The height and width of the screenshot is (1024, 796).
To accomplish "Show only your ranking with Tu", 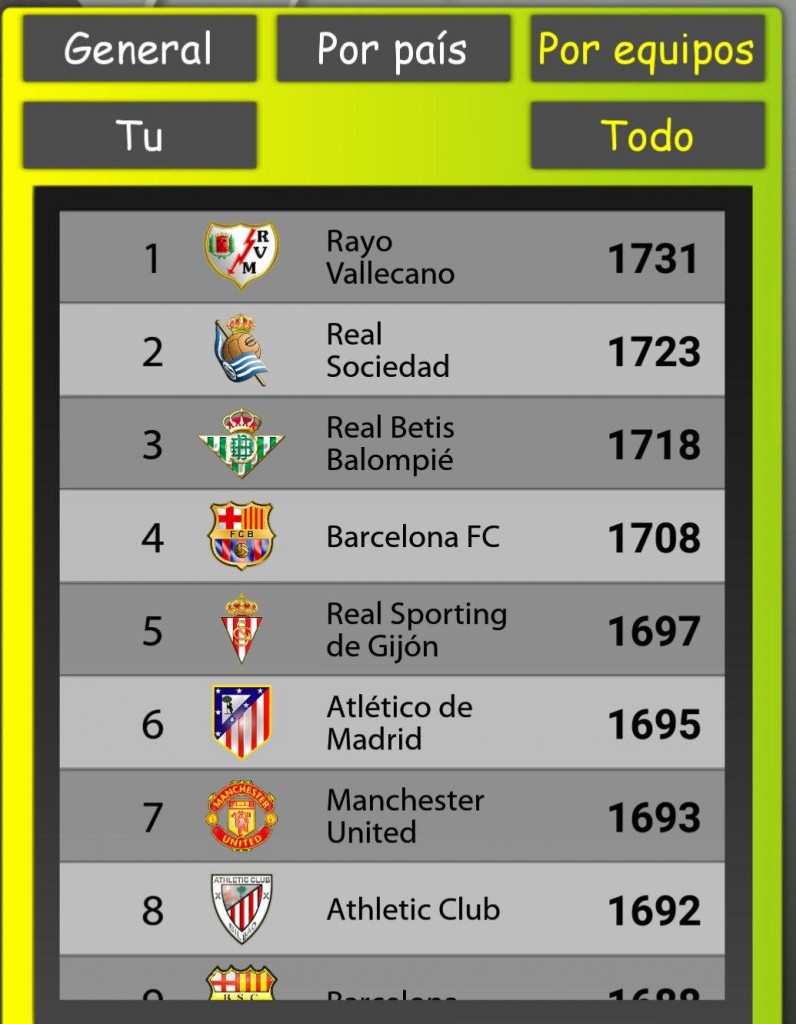I will [x=139, y=135].
